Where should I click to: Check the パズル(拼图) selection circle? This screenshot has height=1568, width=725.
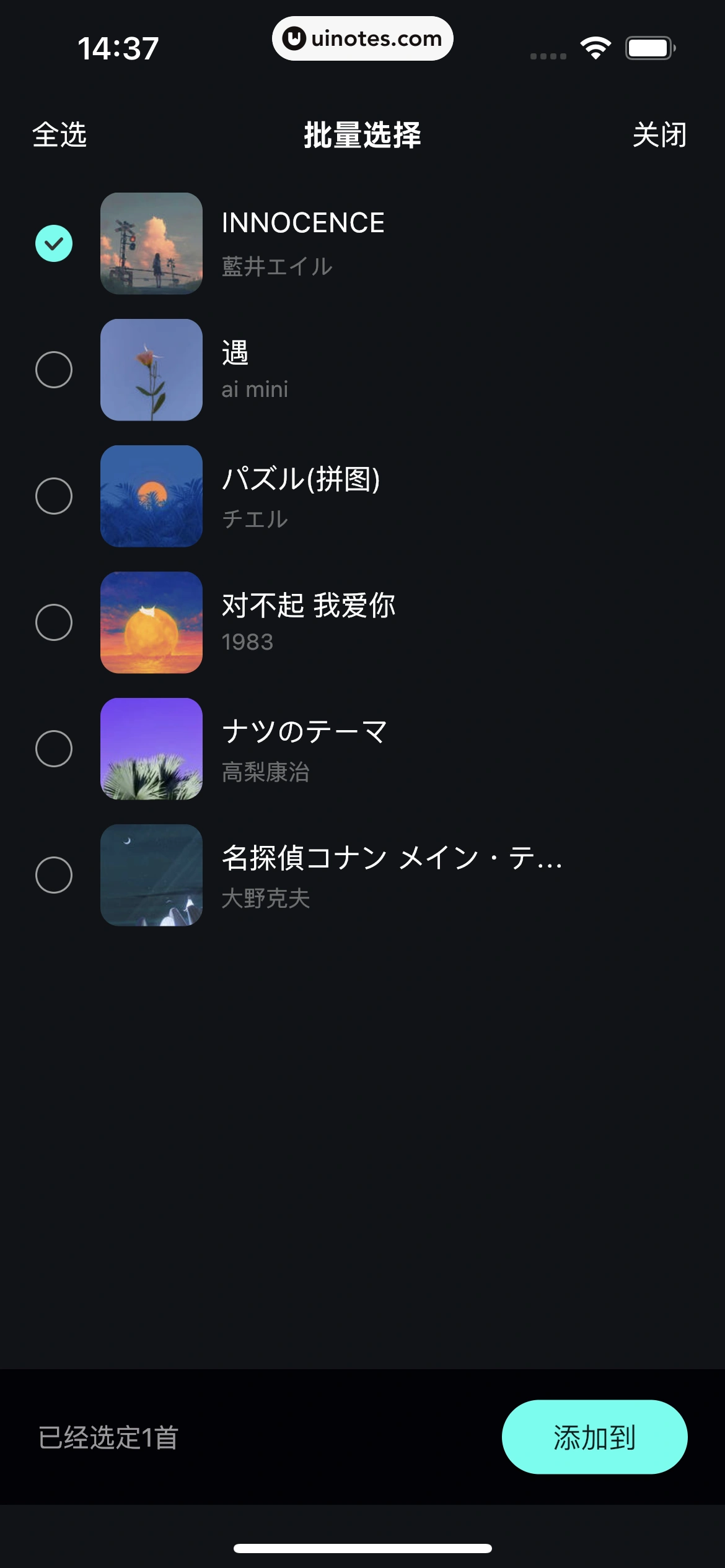click(x=55, y=496)
